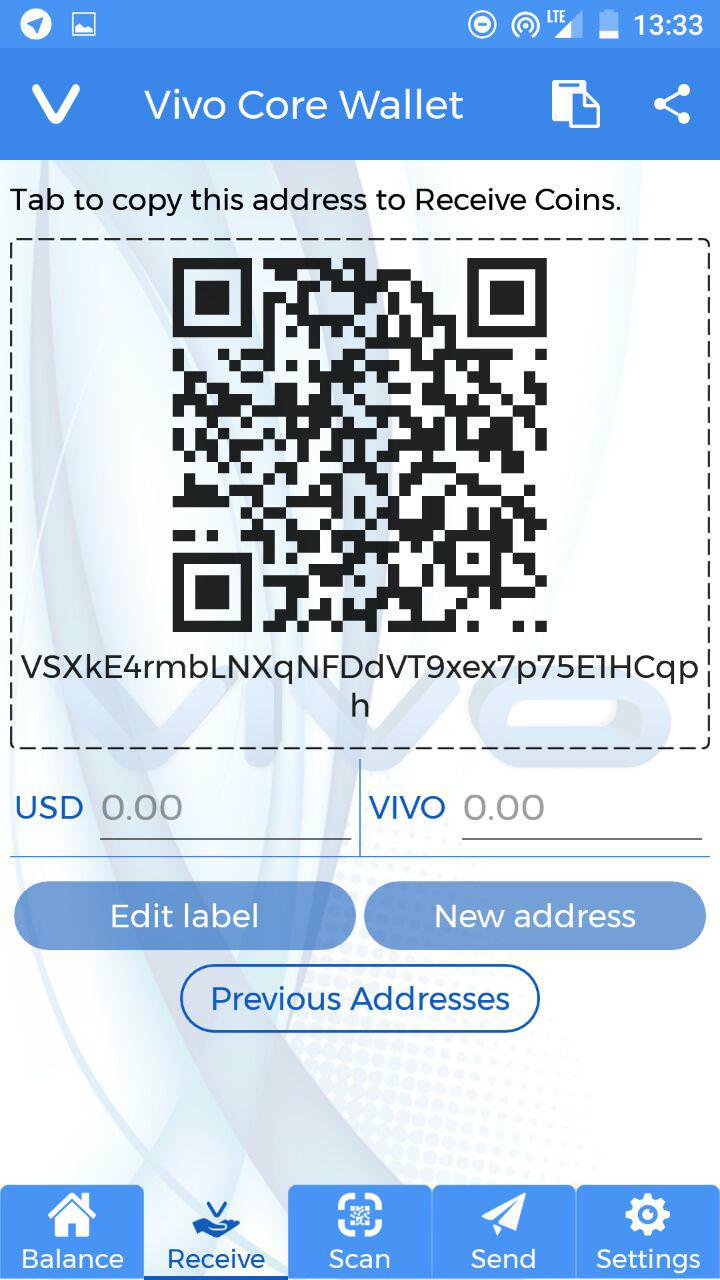Select the Receive tab
The image size is (720, 1280).
coord(216,1232)
